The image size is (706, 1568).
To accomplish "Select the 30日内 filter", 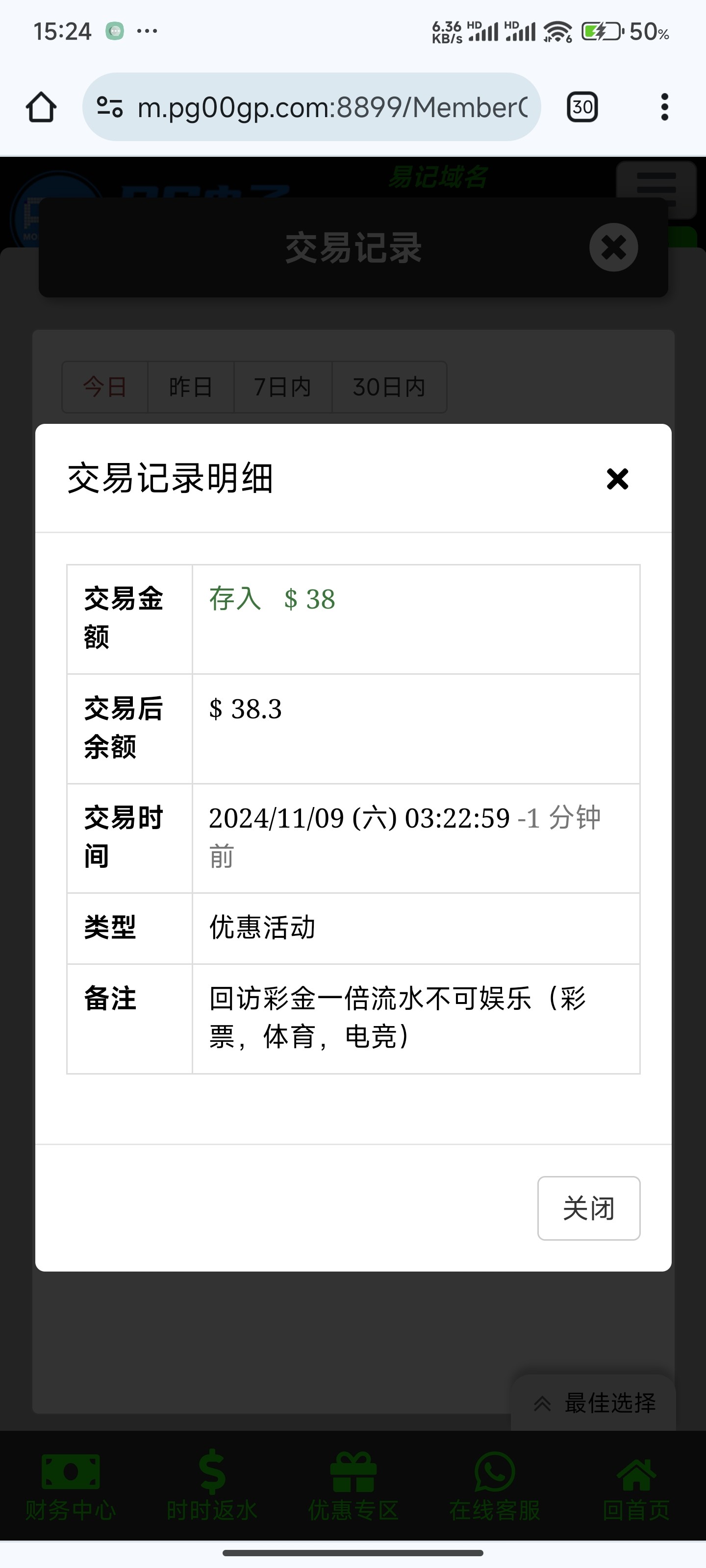I will [x=389, y=387].
